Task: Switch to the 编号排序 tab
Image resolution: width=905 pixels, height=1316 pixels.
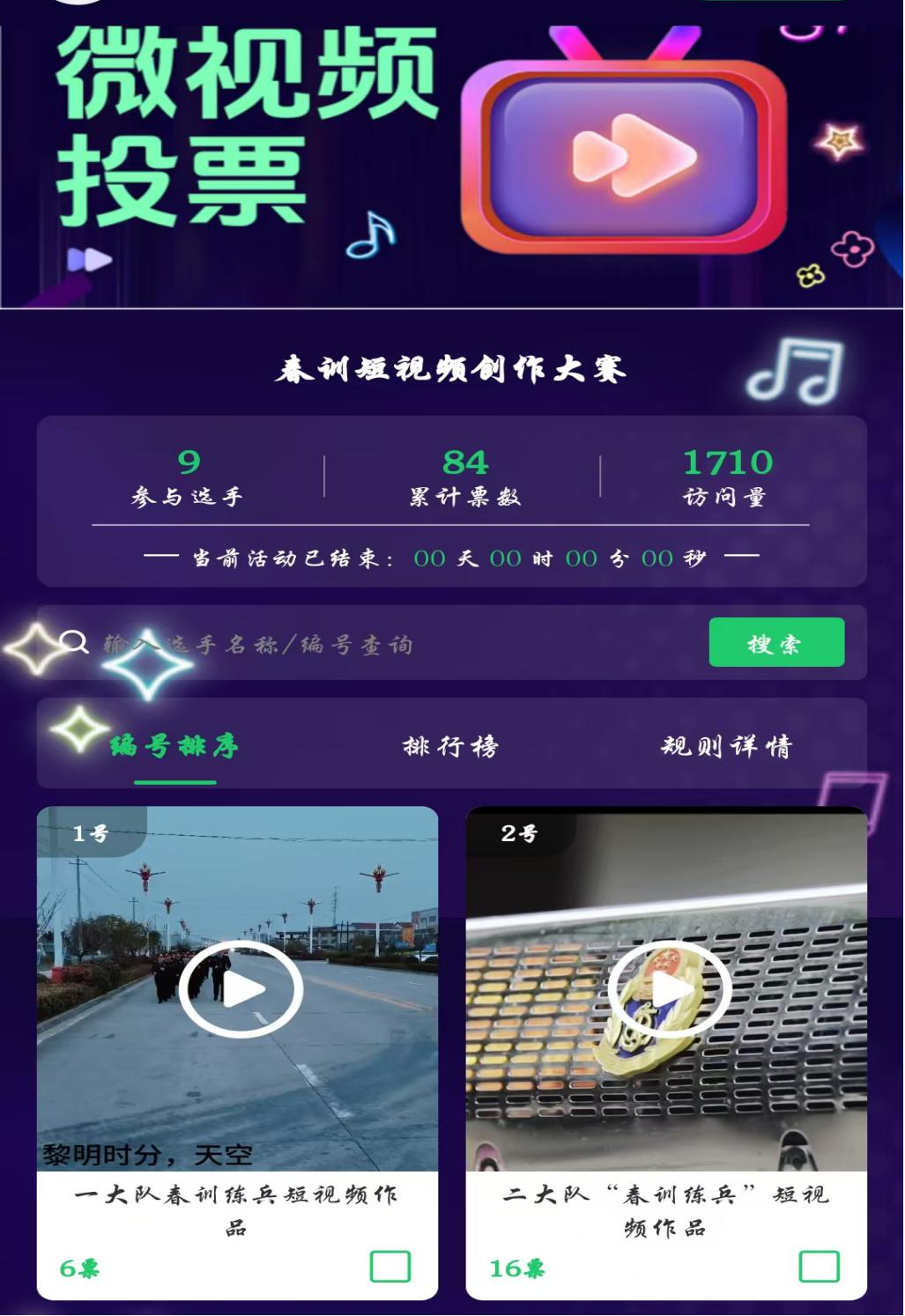Action: [174, 746]
